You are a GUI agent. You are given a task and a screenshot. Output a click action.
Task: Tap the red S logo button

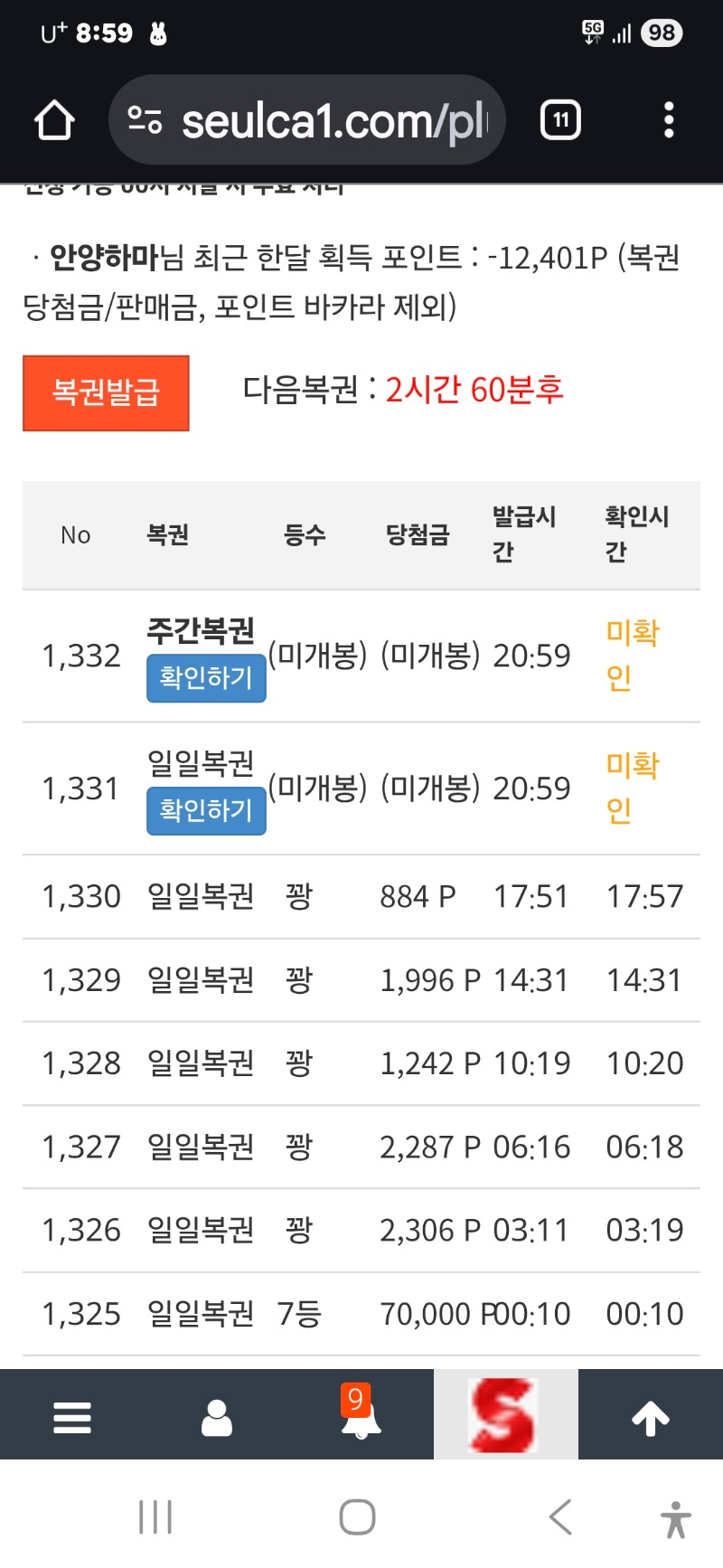pyautogui.click(x=506, y=1414)
